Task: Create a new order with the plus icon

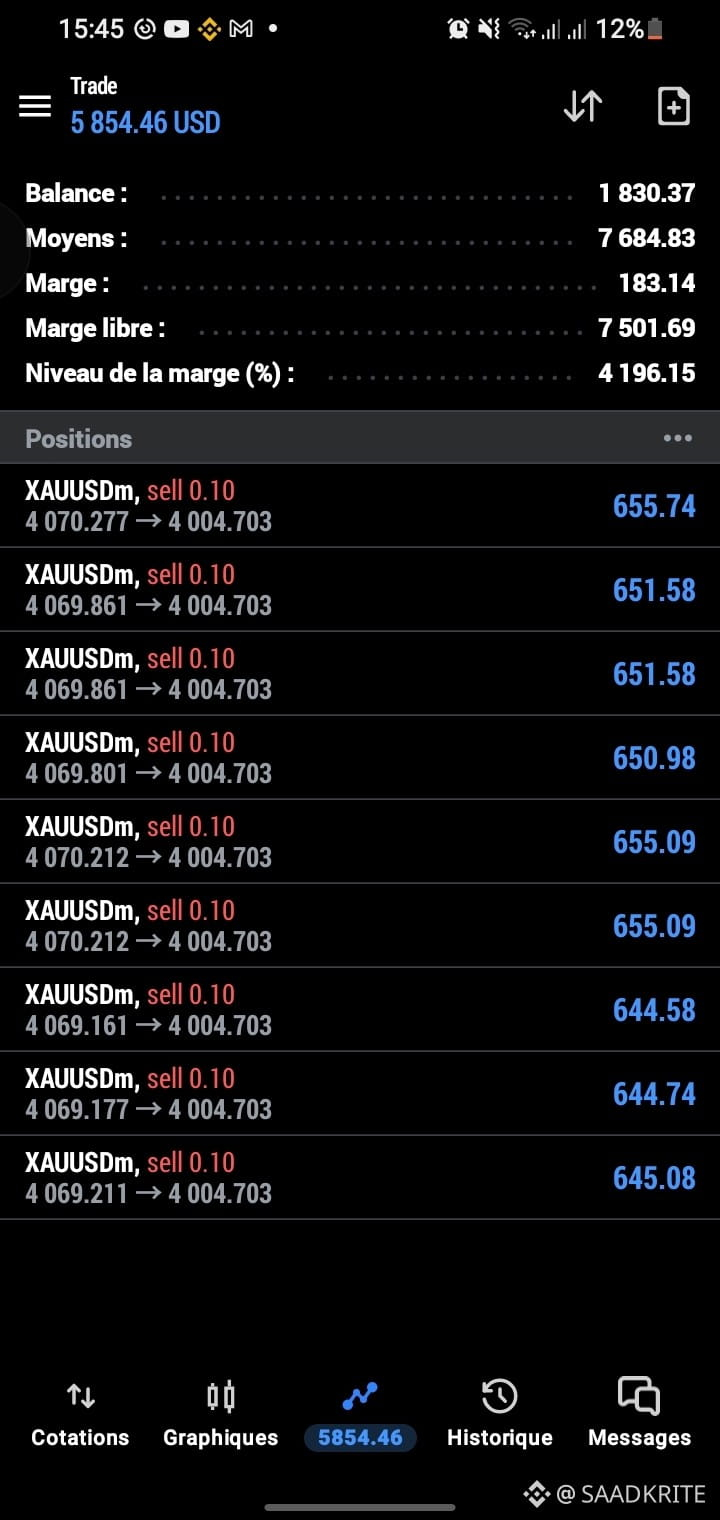Action: [674, 106]
